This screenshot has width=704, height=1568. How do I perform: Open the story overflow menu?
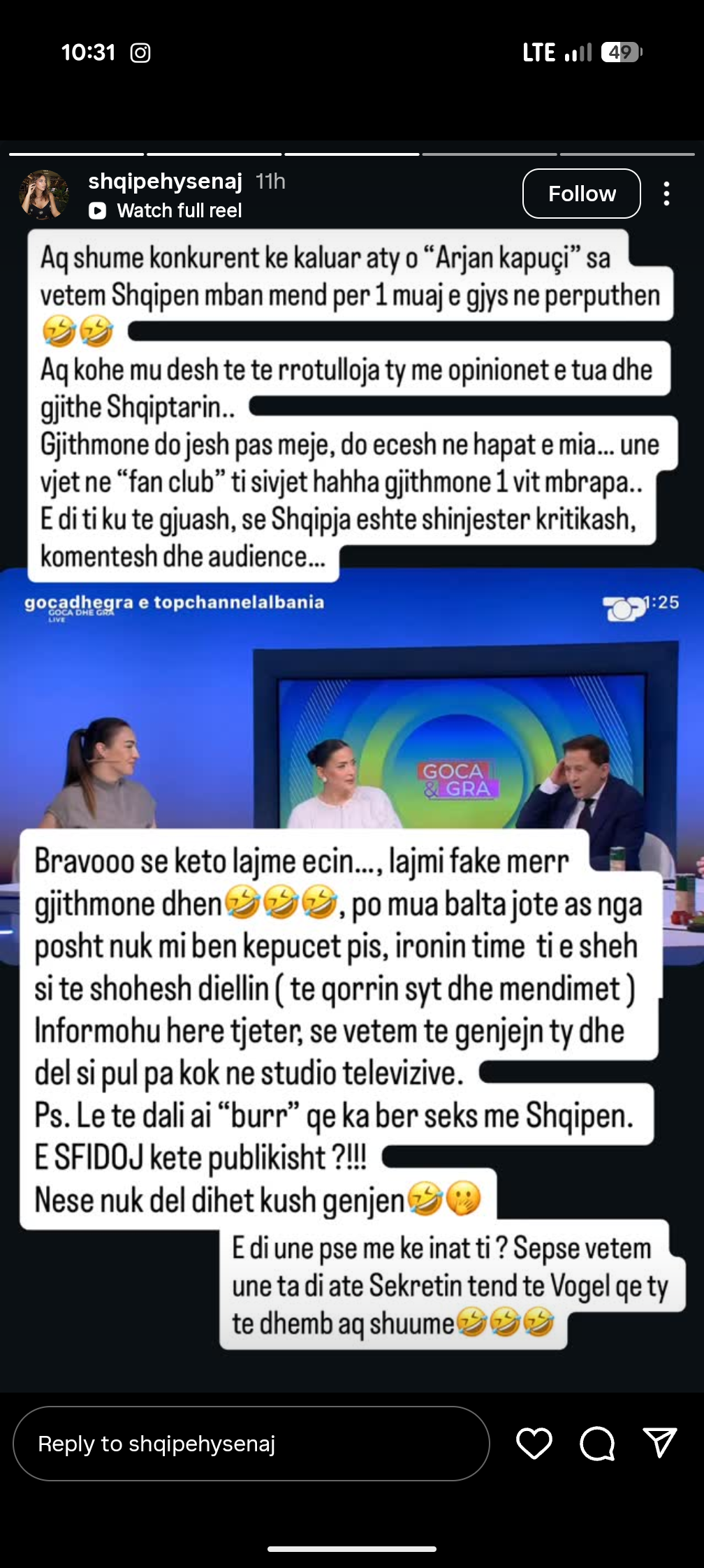[x=666, y=194]
